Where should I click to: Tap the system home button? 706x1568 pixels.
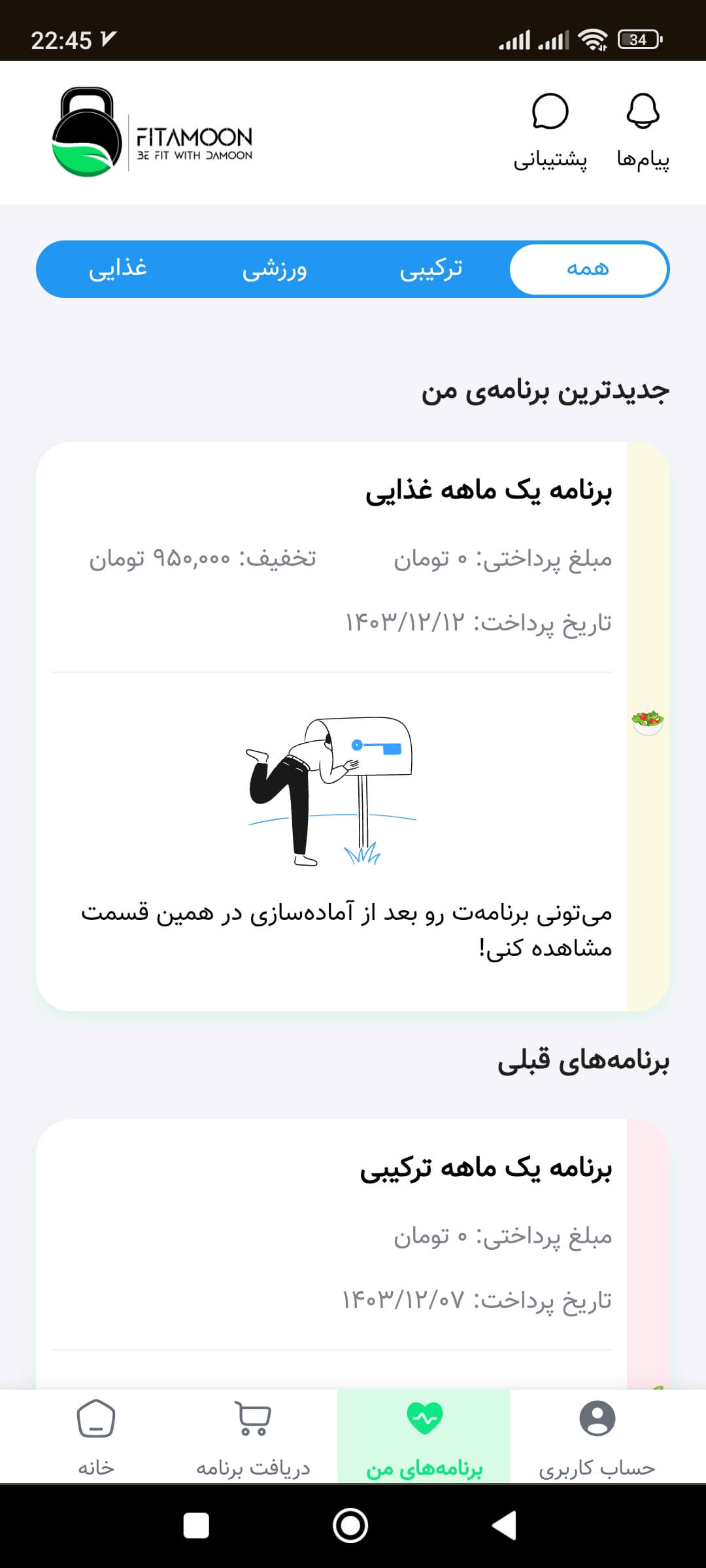[x=350, y=1526]
